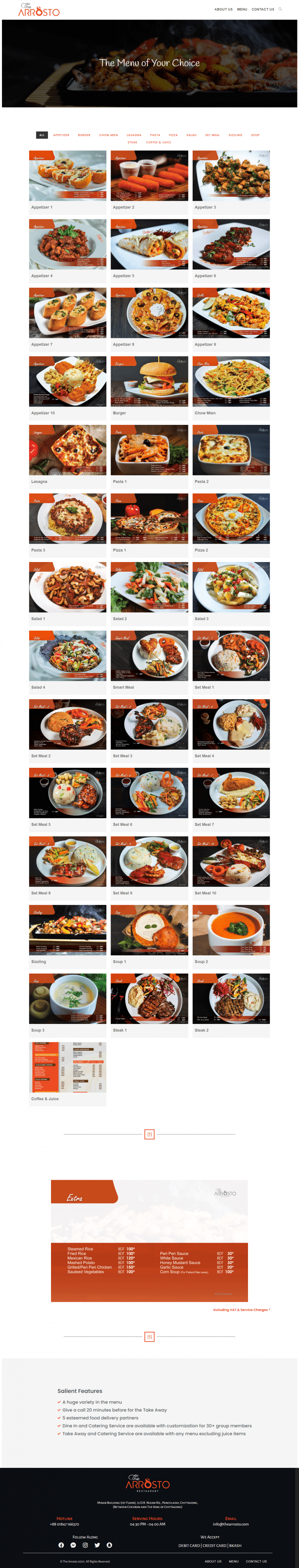Open the Twitter icon in the footer
Viewport: 299px width, 1568px height.
click(x=97, y=1545)
